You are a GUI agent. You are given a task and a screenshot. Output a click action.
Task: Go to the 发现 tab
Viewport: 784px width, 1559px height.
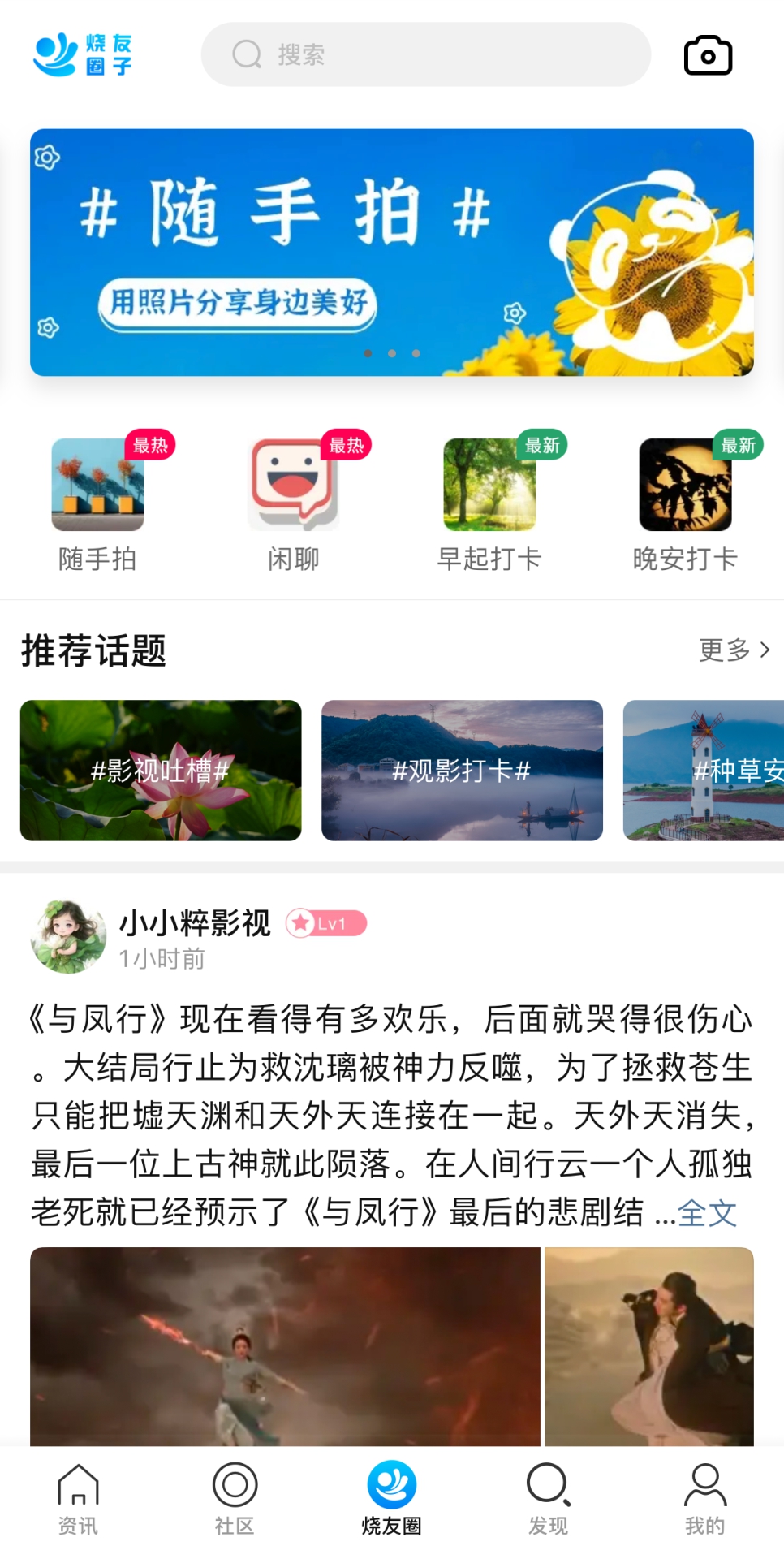tap(548, 1501)
